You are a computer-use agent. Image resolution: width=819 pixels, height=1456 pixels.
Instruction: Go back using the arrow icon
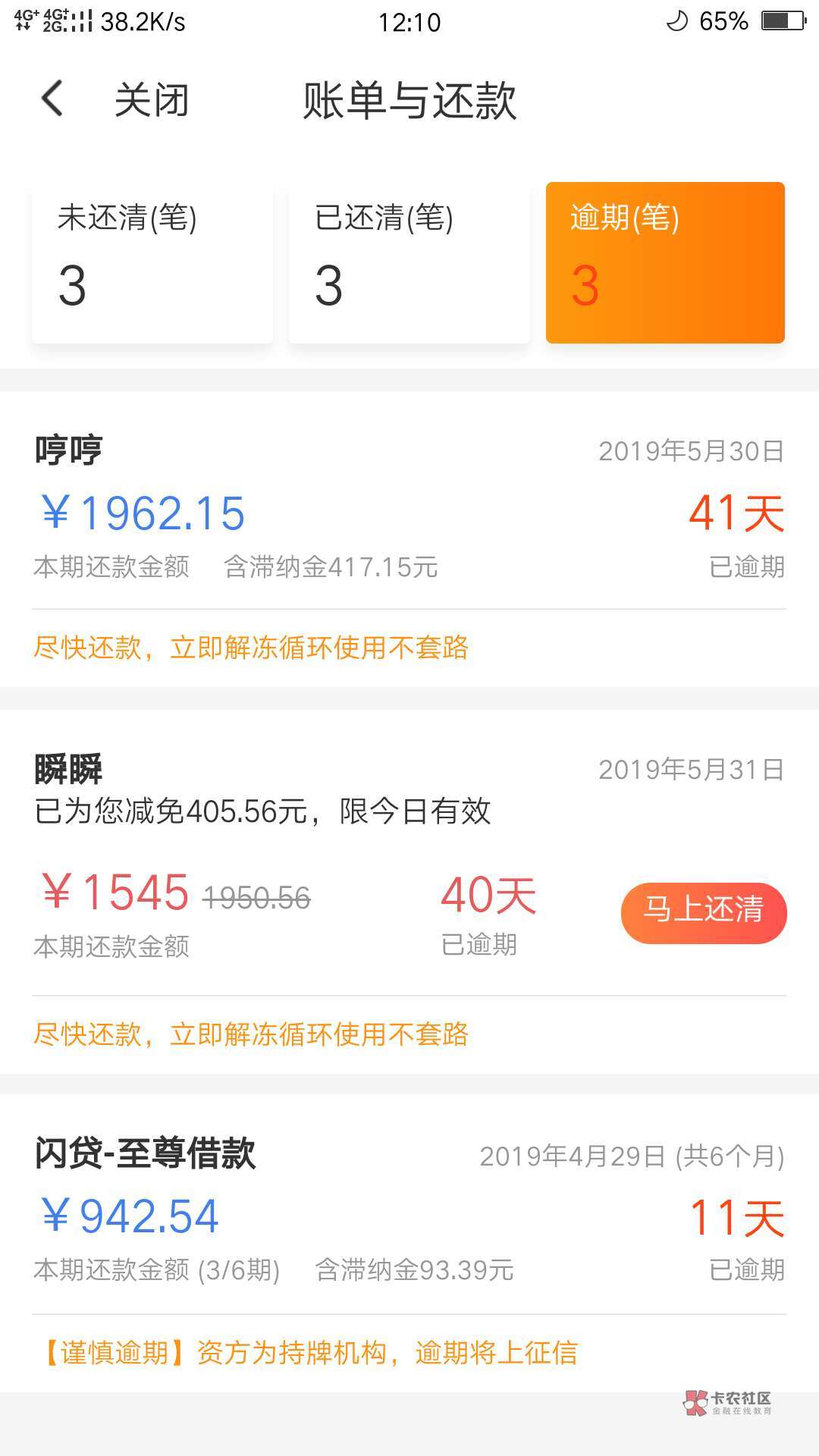tap(52, 99)
